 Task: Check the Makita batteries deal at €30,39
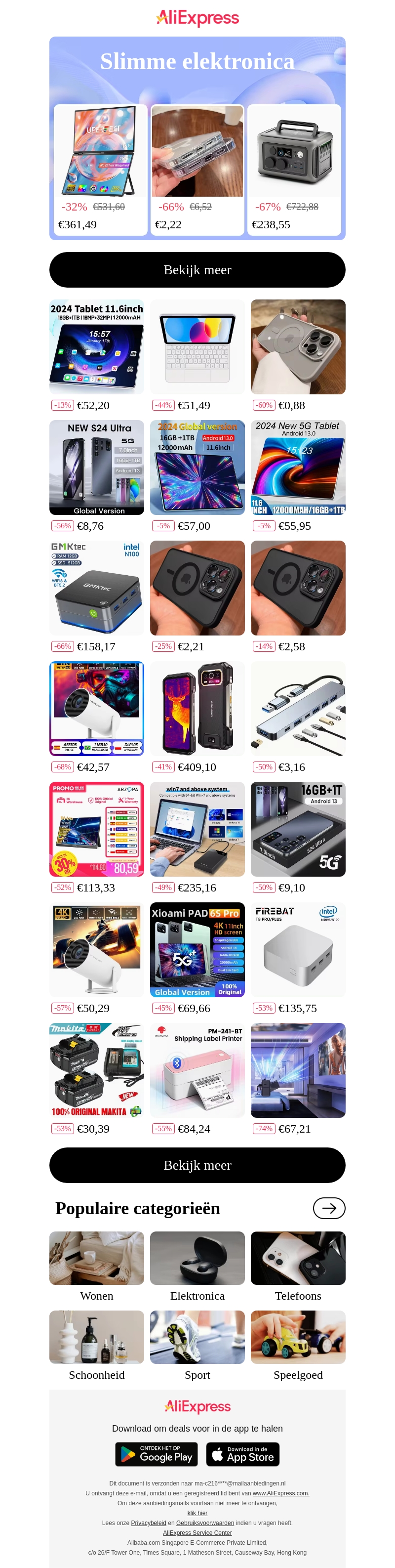(x=97, y=1070)
